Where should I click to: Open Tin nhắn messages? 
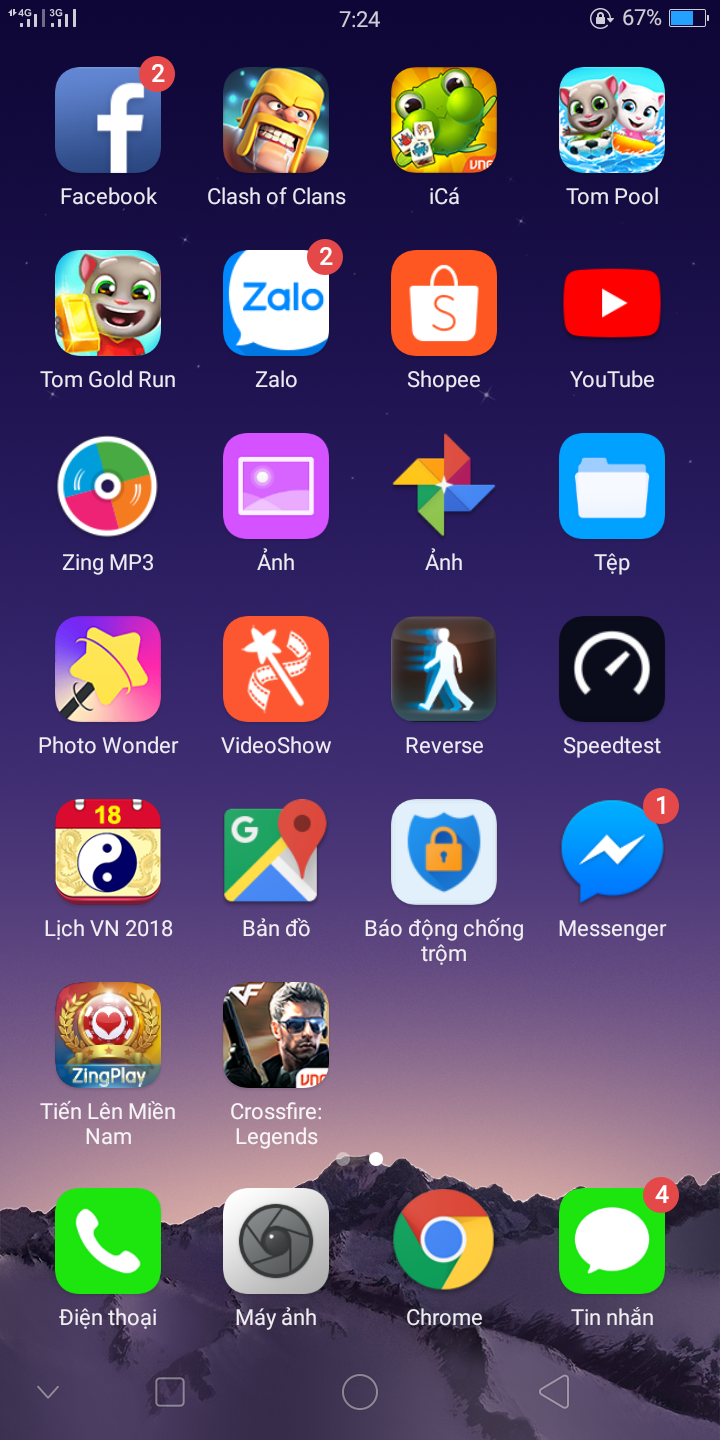[x=612, y=1241]
